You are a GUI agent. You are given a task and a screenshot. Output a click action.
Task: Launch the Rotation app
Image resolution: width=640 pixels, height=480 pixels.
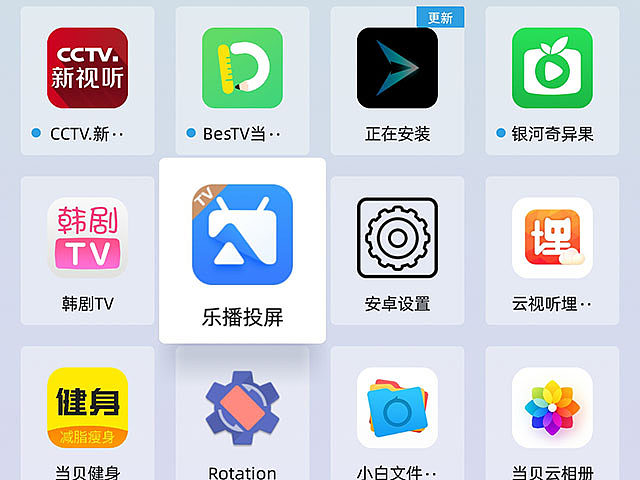click(x=242, y=408)
